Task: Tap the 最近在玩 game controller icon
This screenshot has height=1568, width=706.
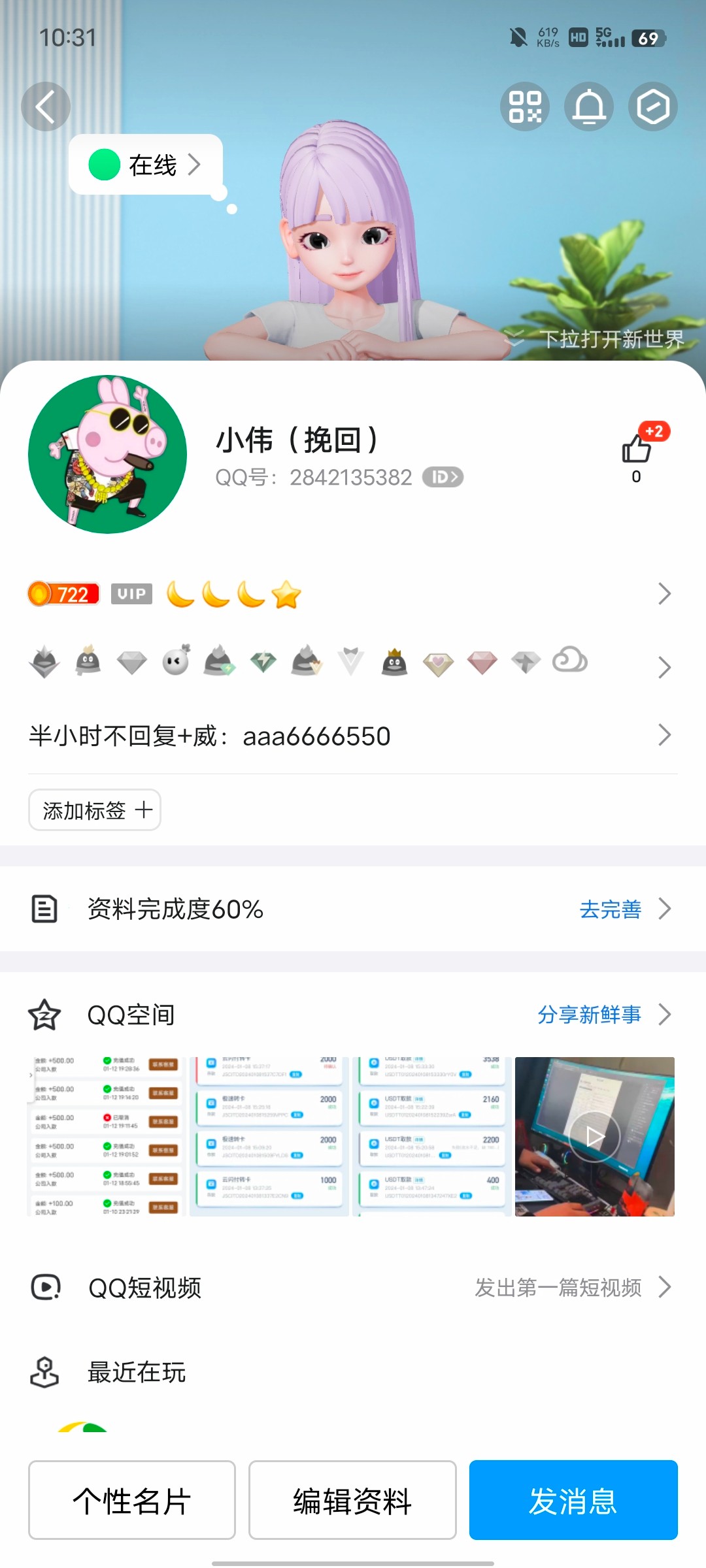Action: (x=44, y=1373)
